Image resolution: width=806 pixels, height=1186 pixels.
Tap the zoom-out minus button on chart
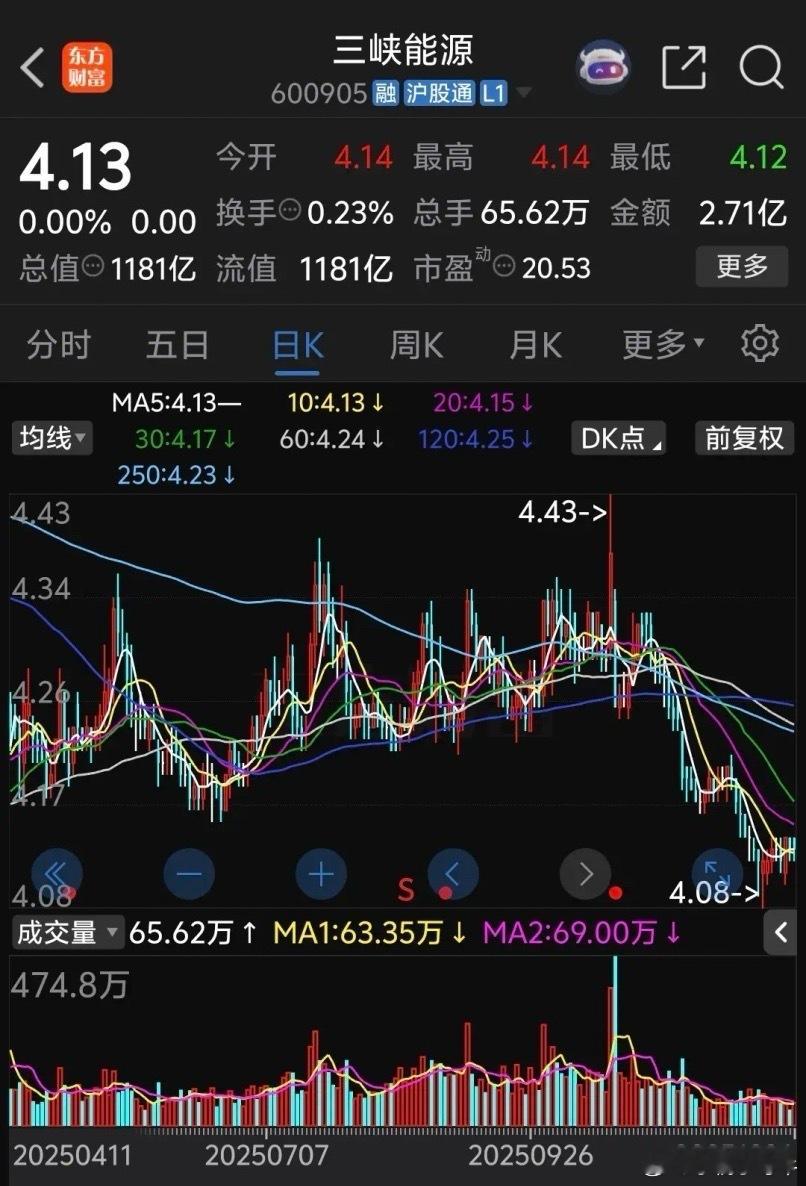189,873
